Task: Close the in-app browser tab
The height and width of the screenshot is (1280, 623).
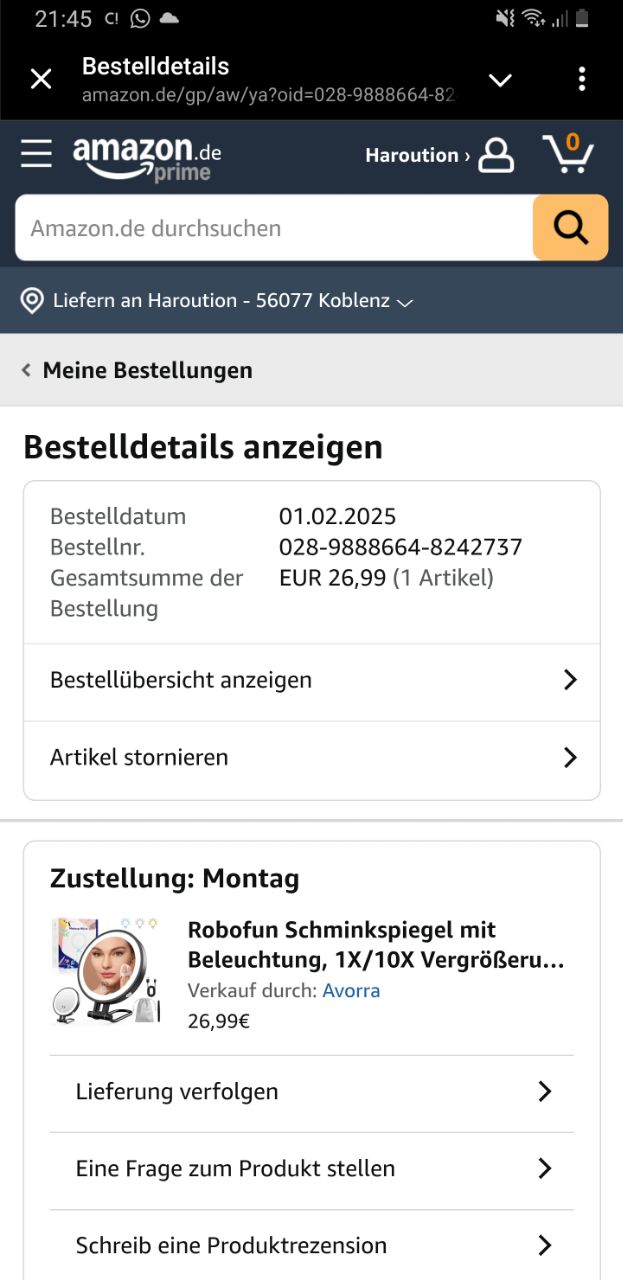Action: tap(41, 79)
